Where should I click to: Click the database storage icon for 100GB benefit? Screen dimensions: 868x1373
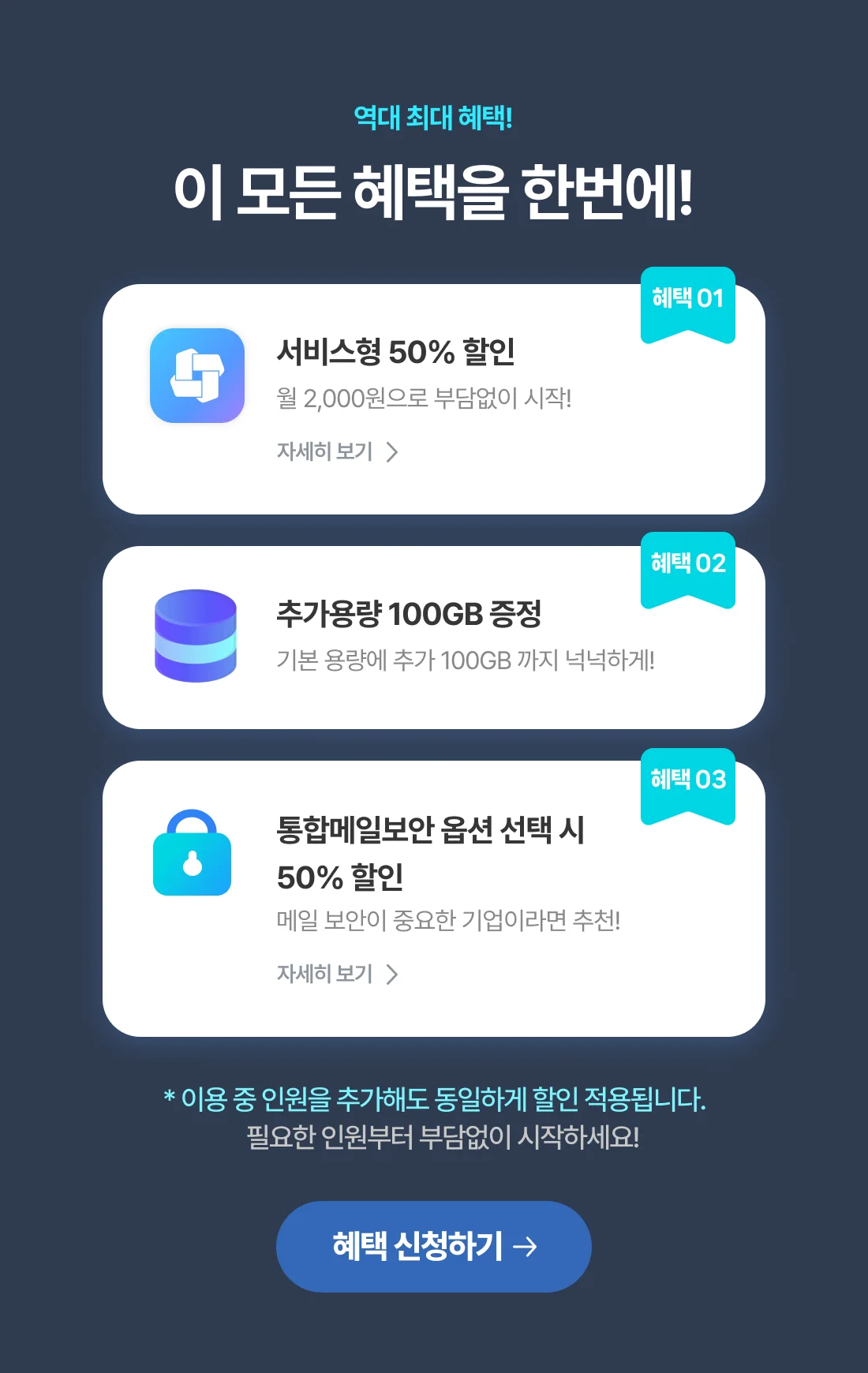click(196, 638)
